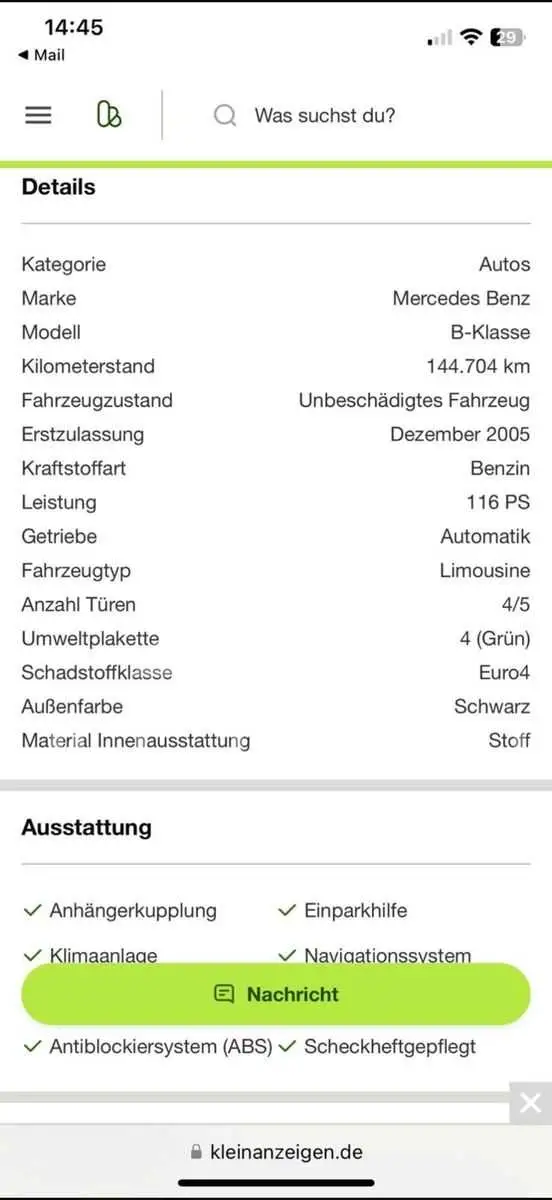The image size is (552, 1200).
Task: Dismiss the overlay with the X button
Action: [x=531, y=1103]
